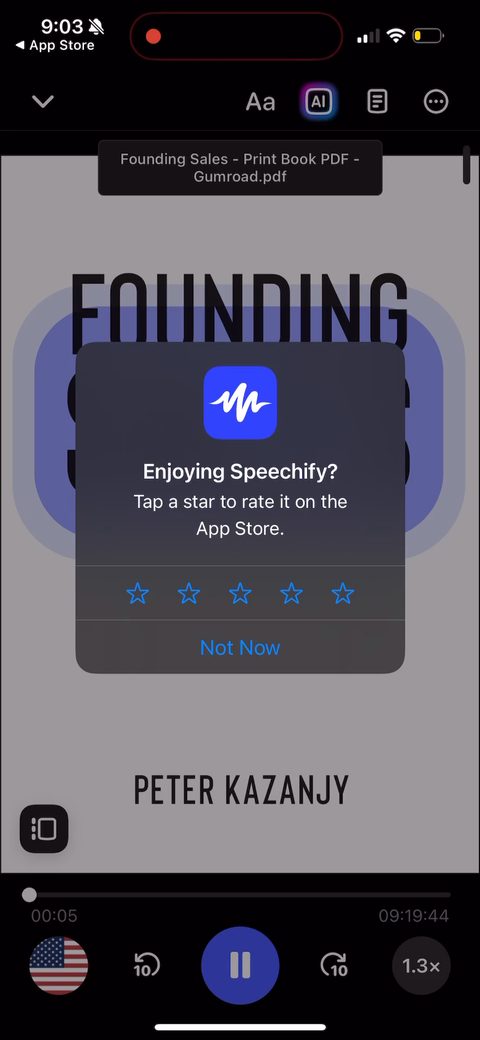
Task: Change the voice via the US flag
Action: [58, 966]
